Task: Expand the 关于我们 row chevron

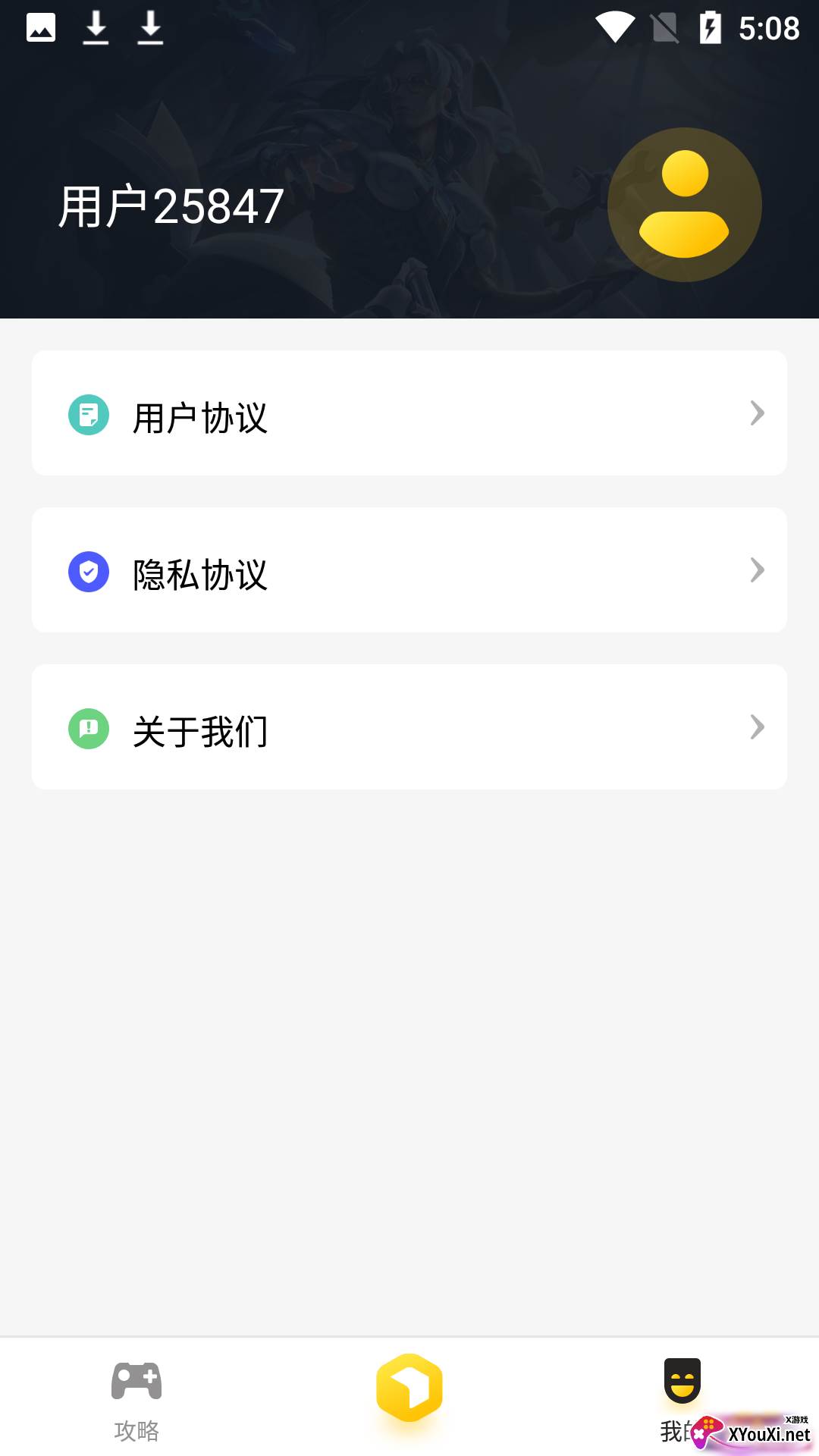Action: pos(756,726)
